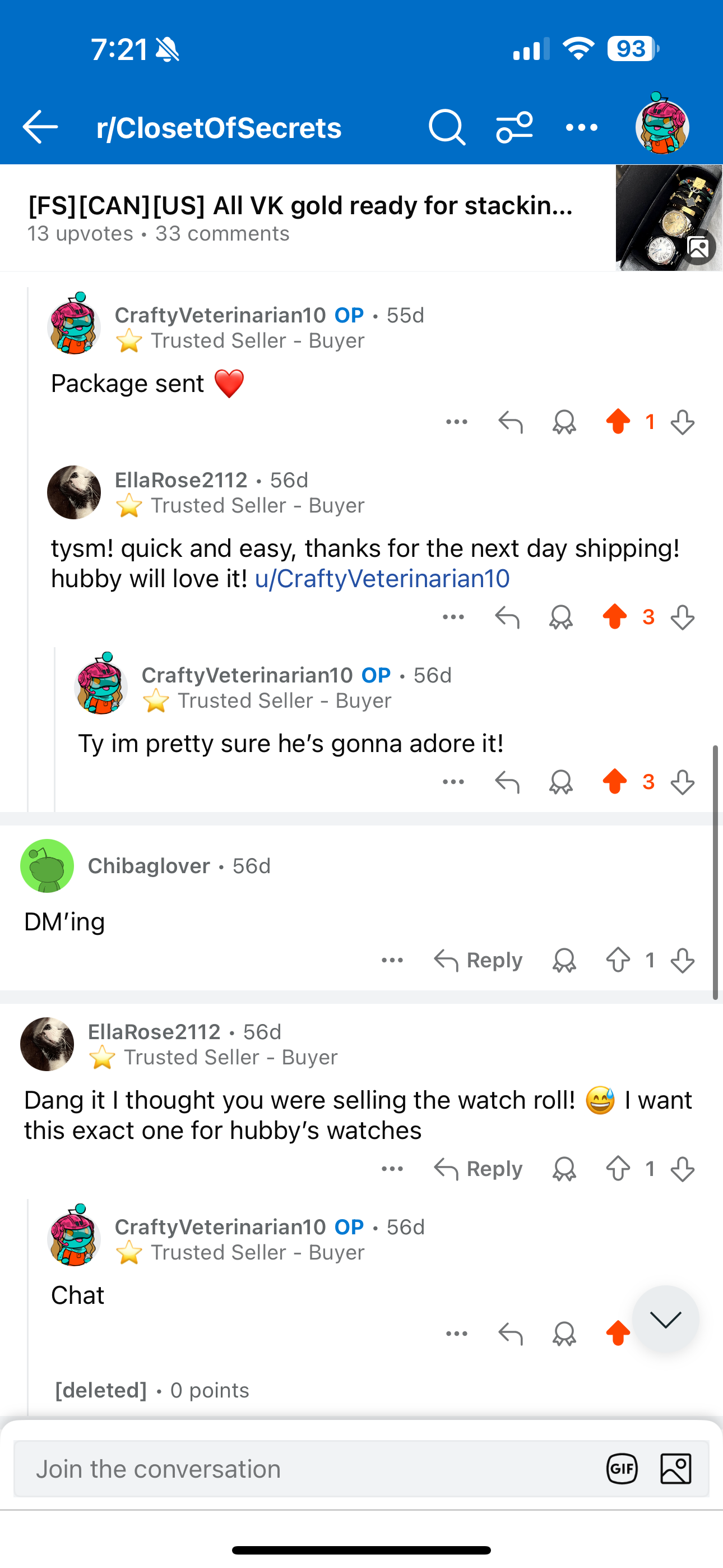Viewport: 723px width, 1568px height.
Task: Open Chibaglover's profile name
Action: pos(149,865)
